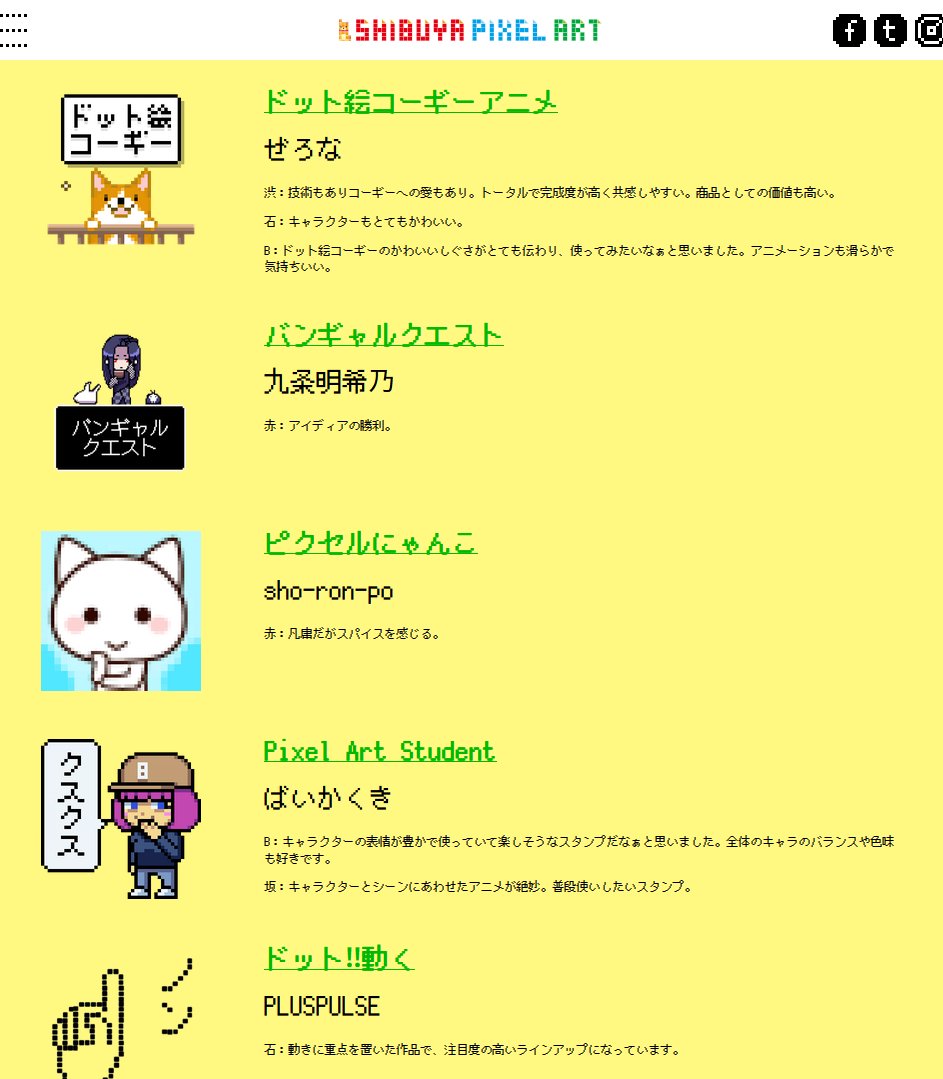Image resolution: width=943 pixels, height=1079 pixels.
Task: Open the Pixel Art Student link
Action: [379, 751]
